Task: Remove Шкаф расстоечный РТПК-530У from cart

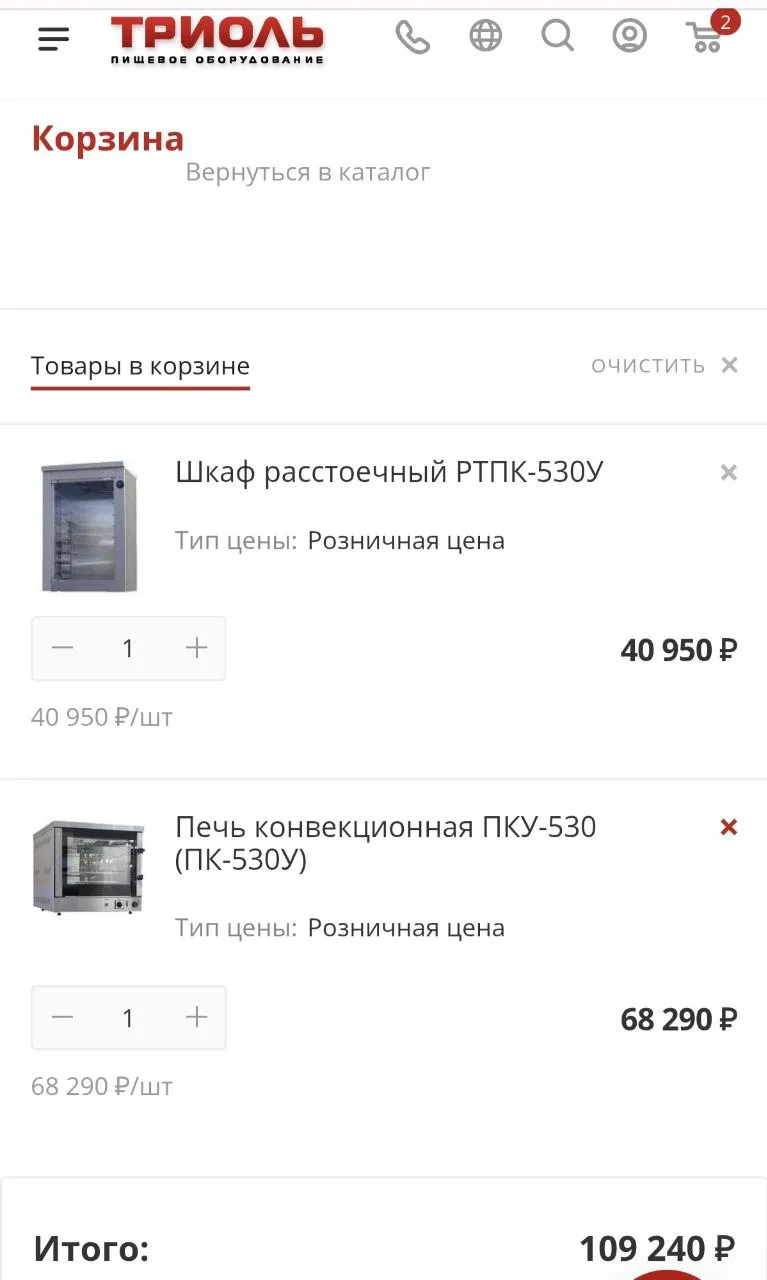Action: [729, 473]
